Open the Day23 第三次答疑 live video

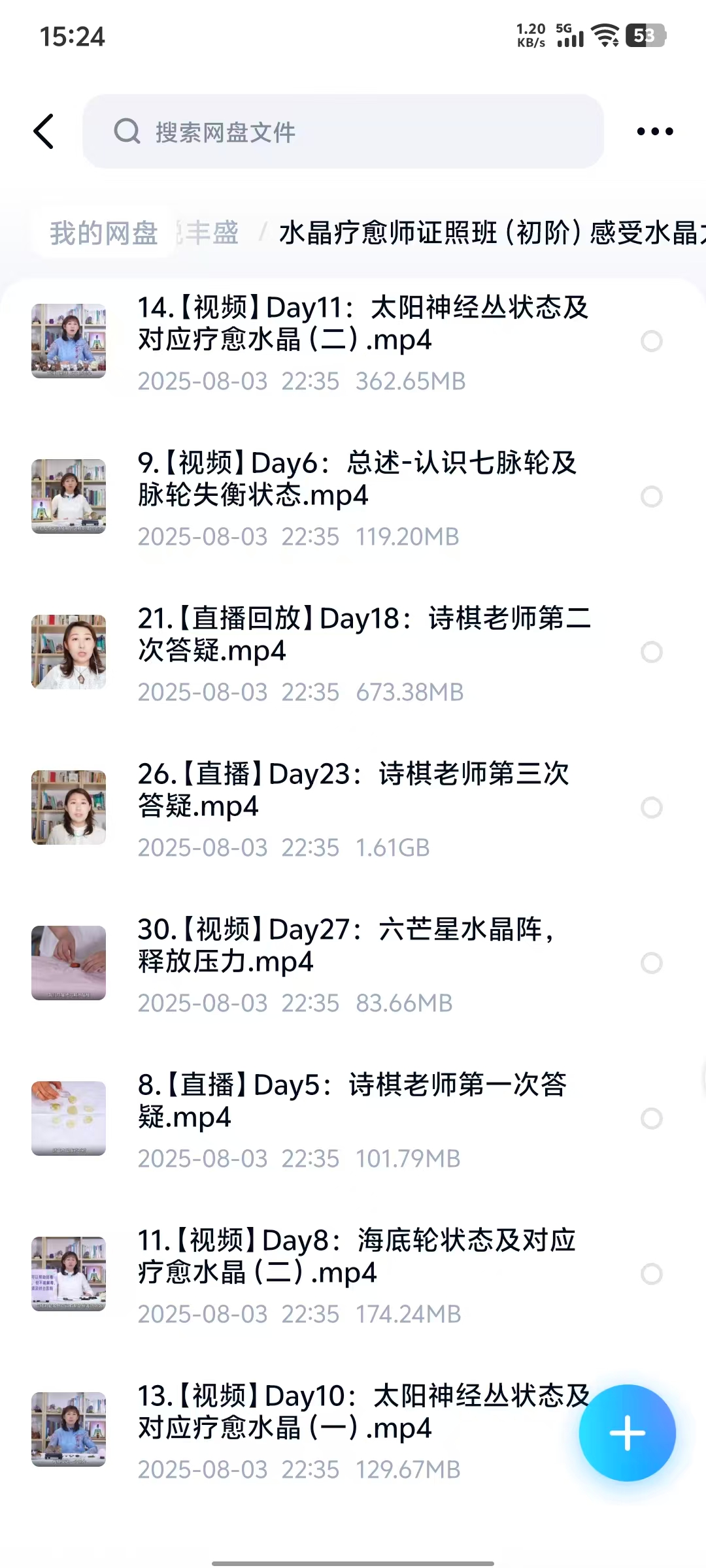pyautogui.click(x=353, y=790)
